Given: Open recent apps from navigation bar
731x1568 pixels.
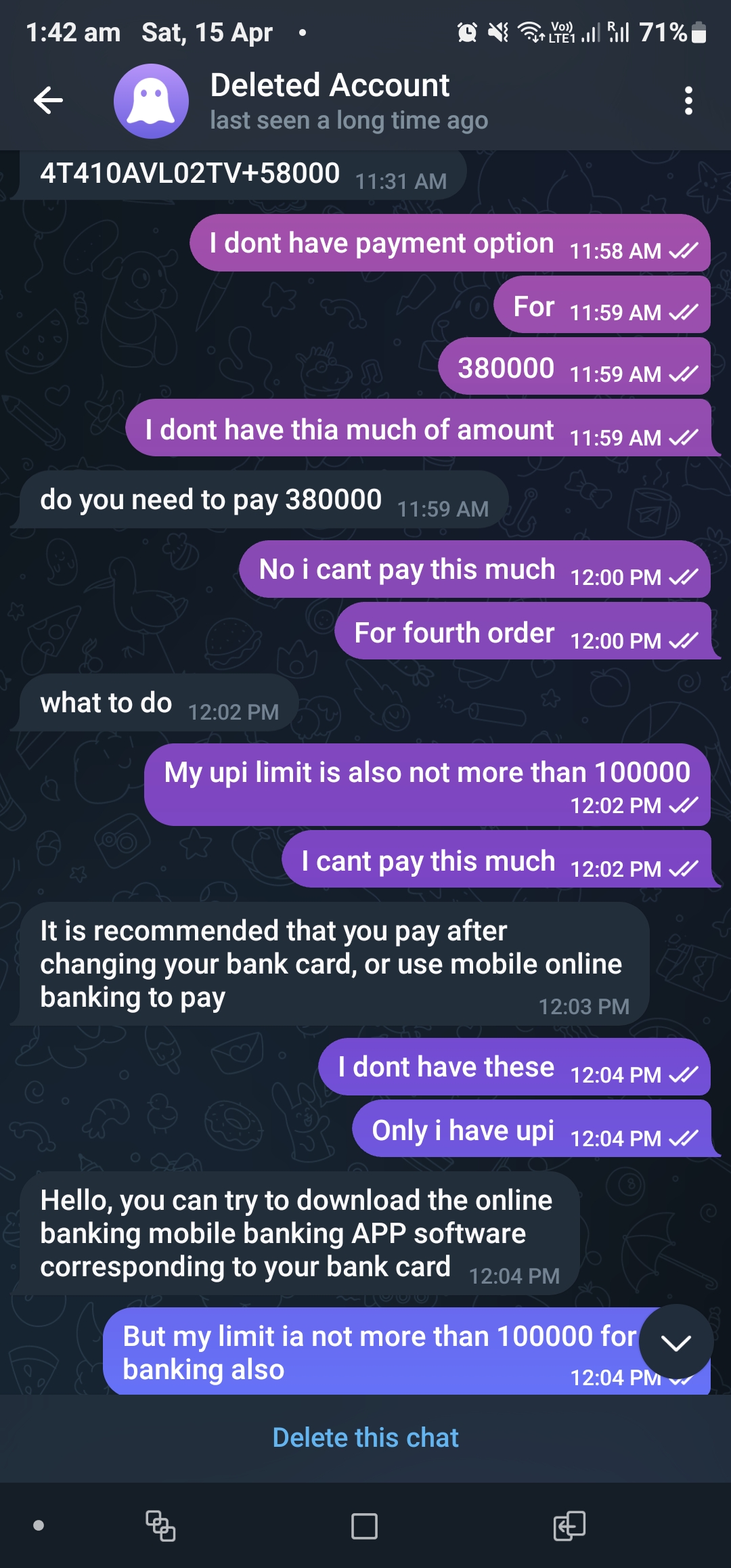Looking at the screenshot, I should click(160, 1526).
